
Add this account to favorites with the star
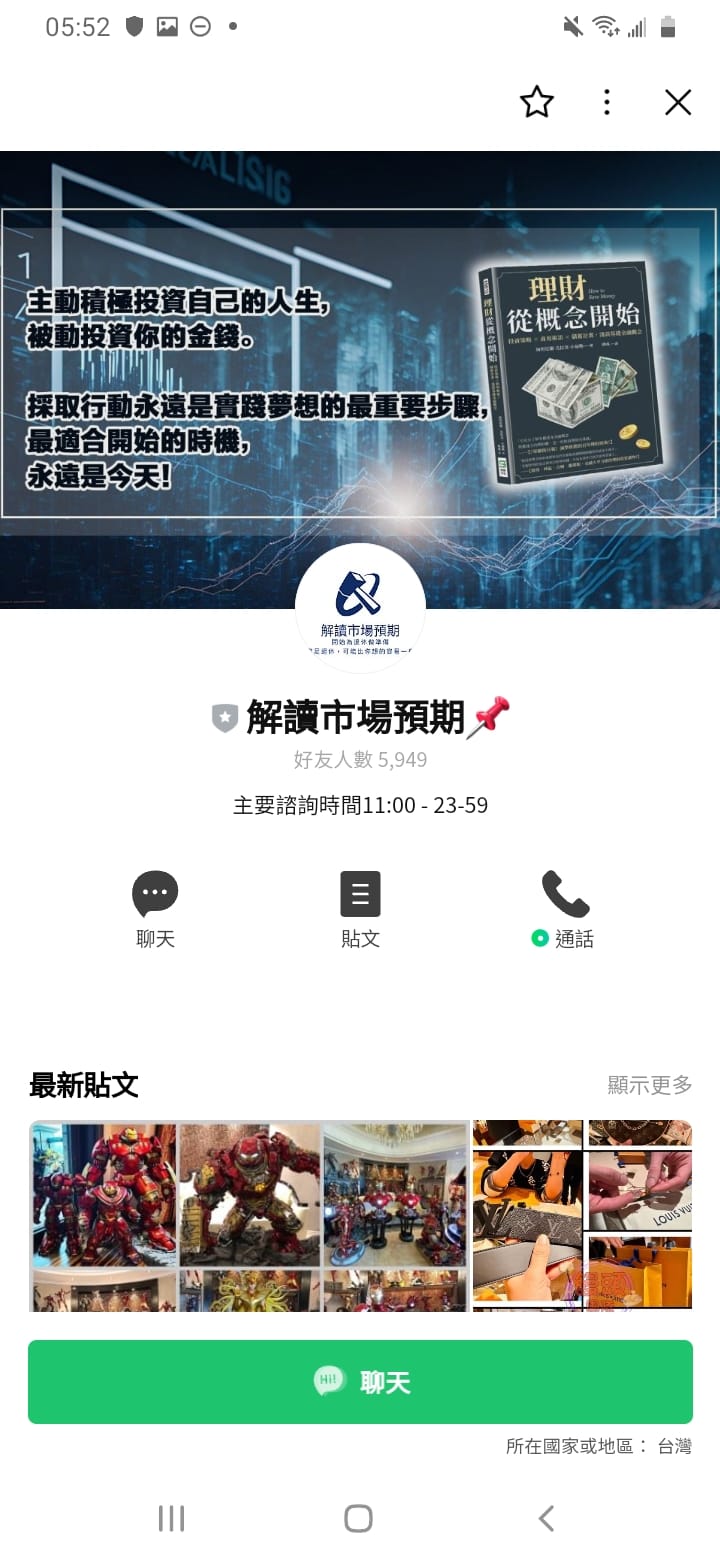(x=537, y=102)
